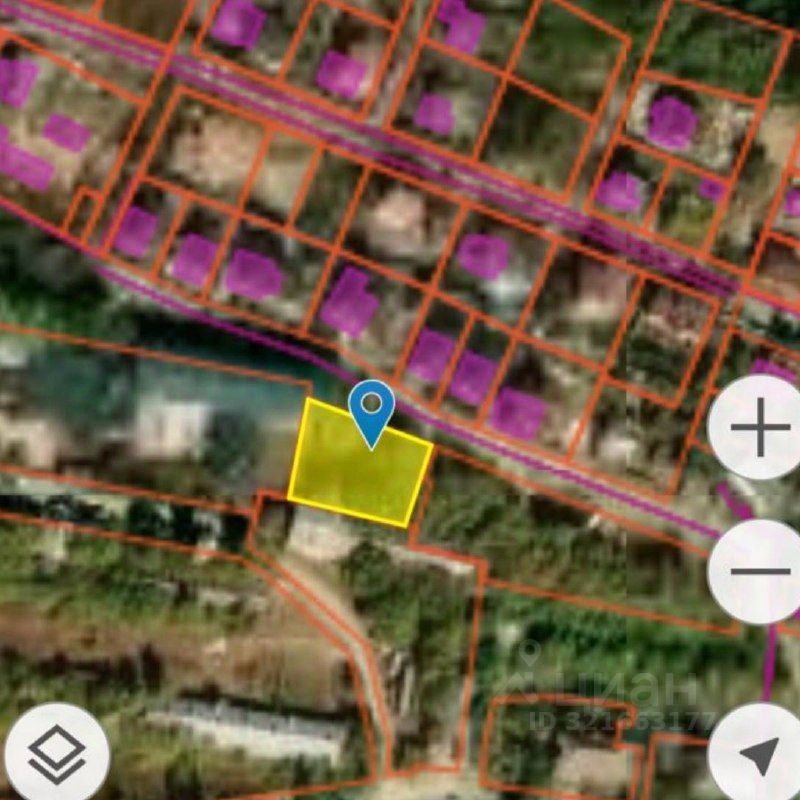Viewport: 800px width, 800px height.
Task: Zoom out with the minus button
Action: (760, 572)
